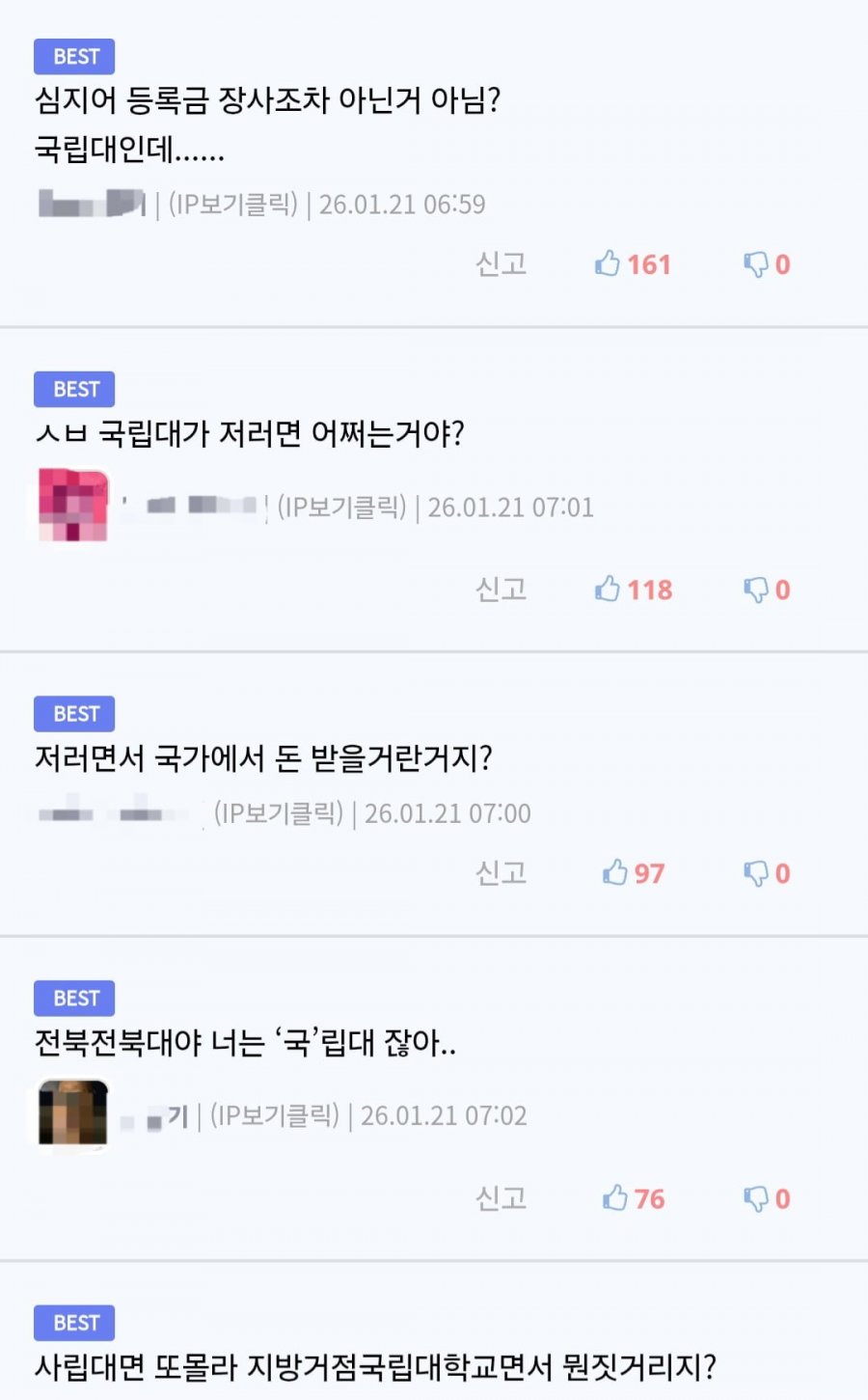Screen dimensions: 868x1400
Task: Reveal IP for the 07:00 comment
Action: click(279, 813)
